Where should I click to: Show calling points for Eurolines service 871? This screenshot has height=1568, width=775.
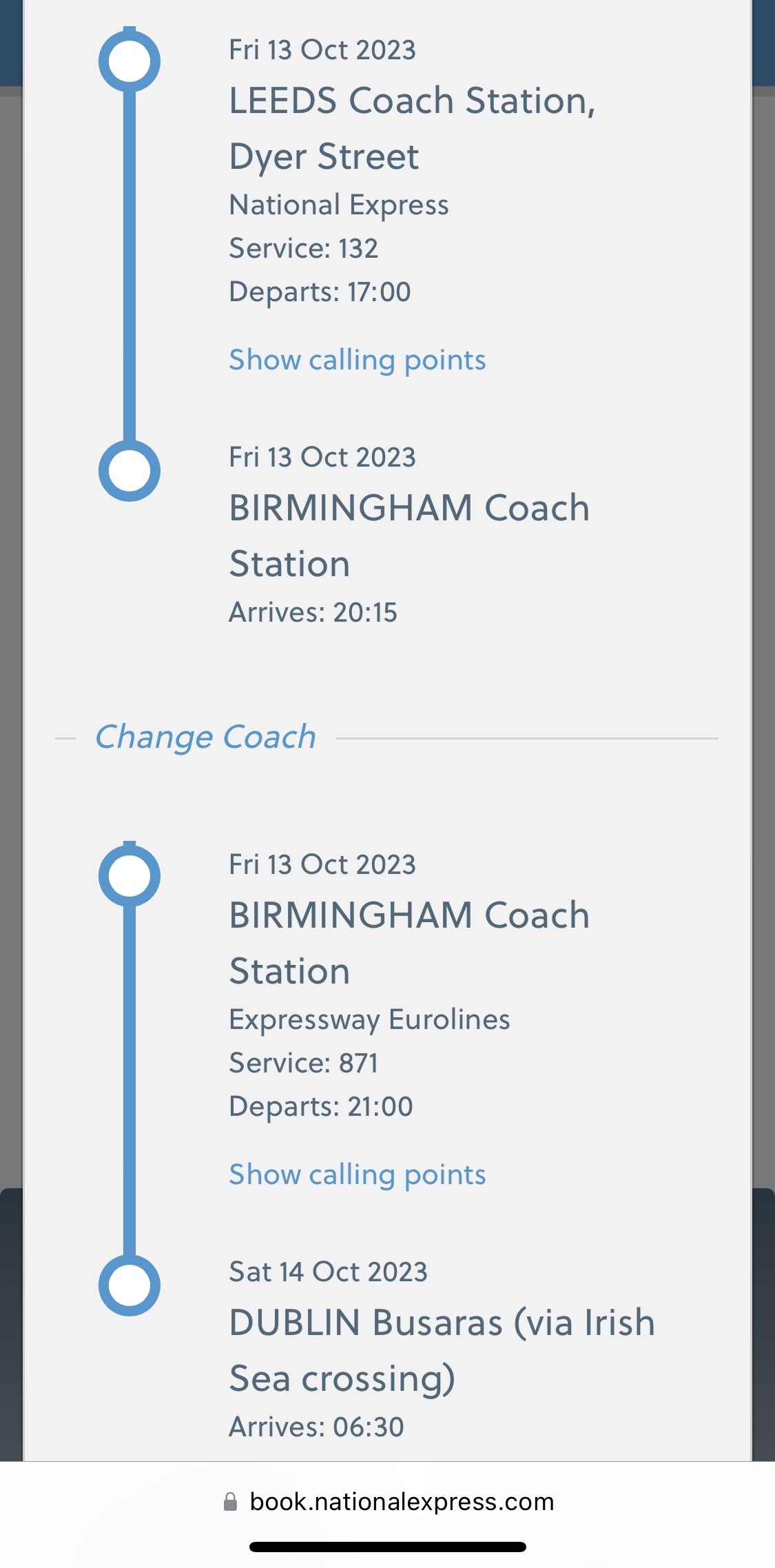coord(357,1175)
